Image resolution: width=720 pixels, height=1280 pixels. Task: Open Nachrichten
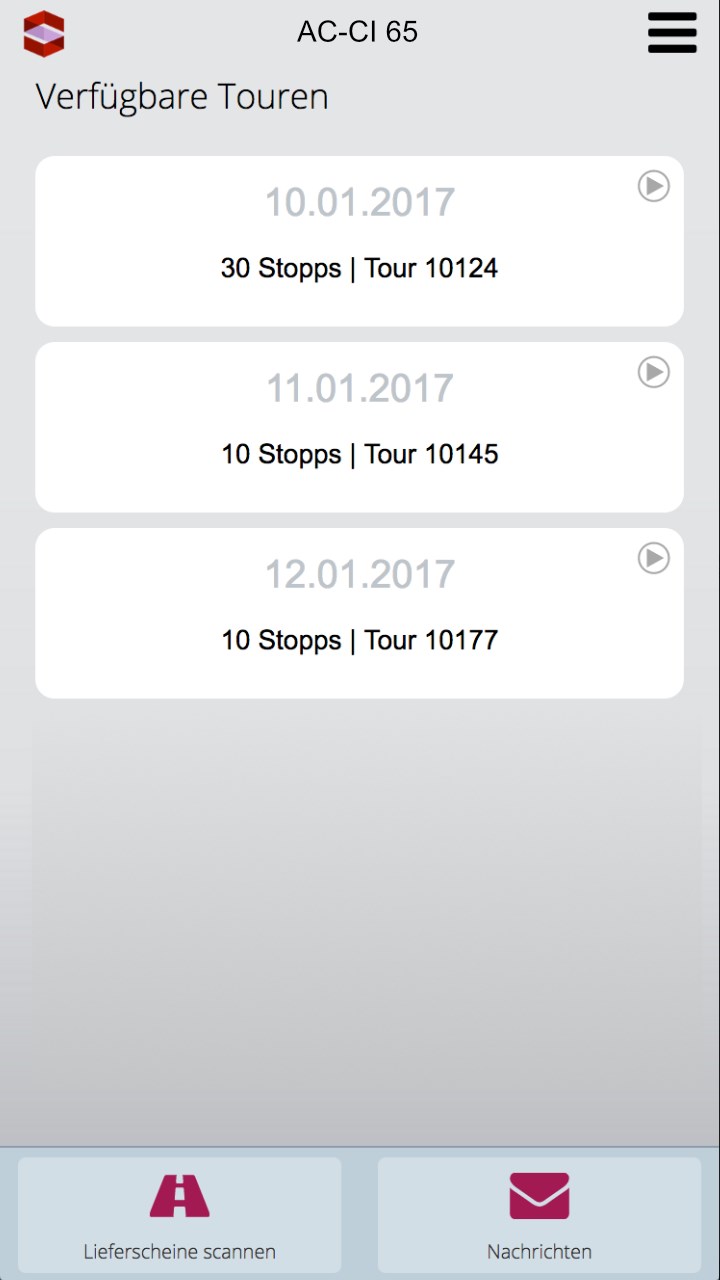[x=539, y=1214]
